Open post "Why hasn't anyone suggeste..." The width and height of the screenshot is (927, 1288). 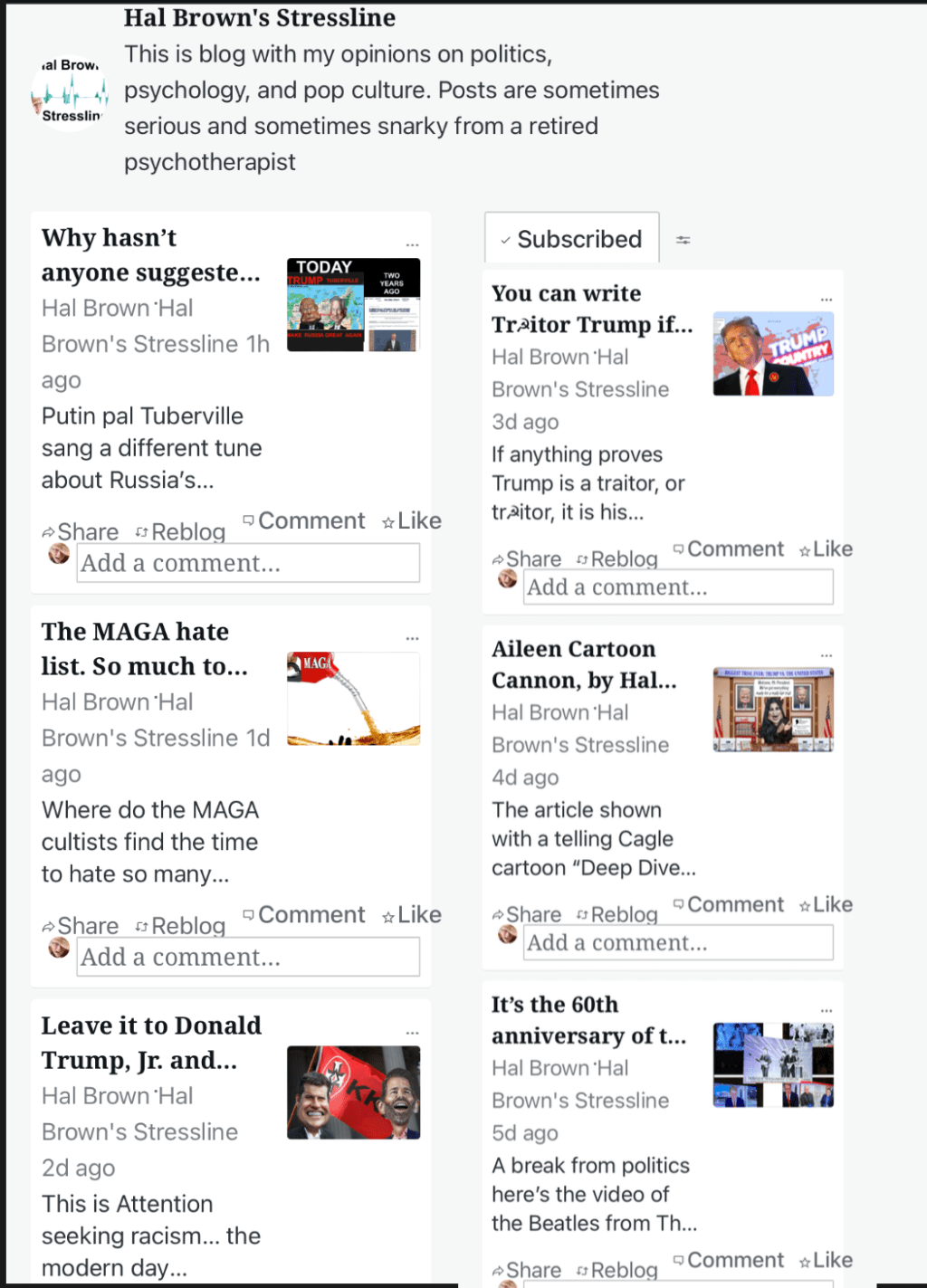150,254
